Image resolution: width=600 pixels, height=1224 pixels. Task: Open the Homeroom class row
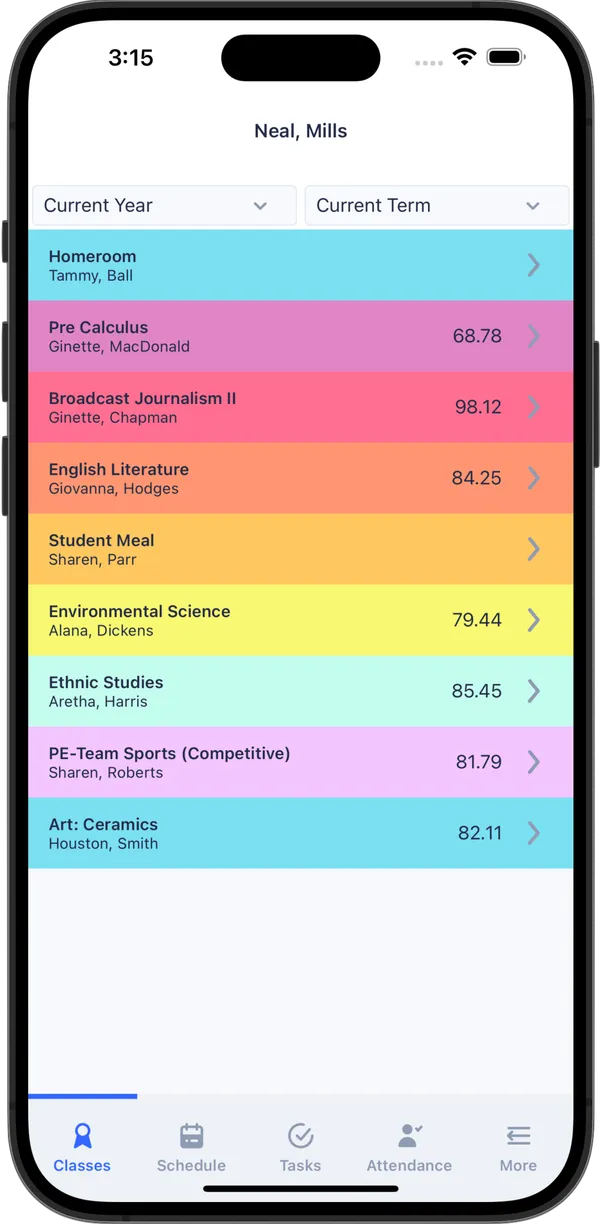coord(300,265)
